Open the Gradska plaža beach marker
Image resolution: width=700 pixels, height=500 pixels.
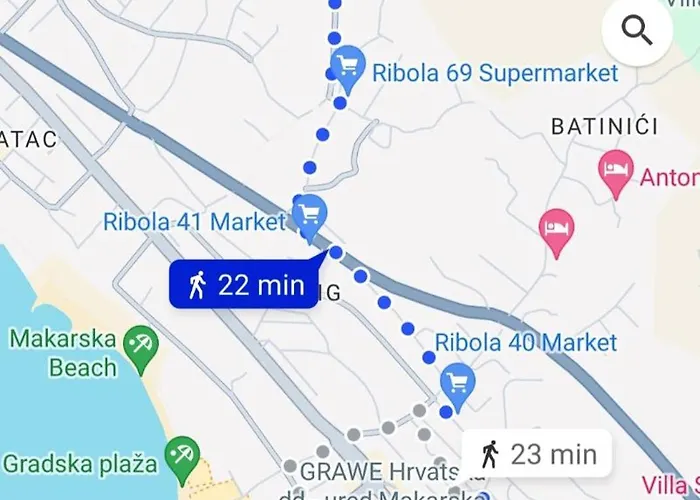[x=182, y=455]
